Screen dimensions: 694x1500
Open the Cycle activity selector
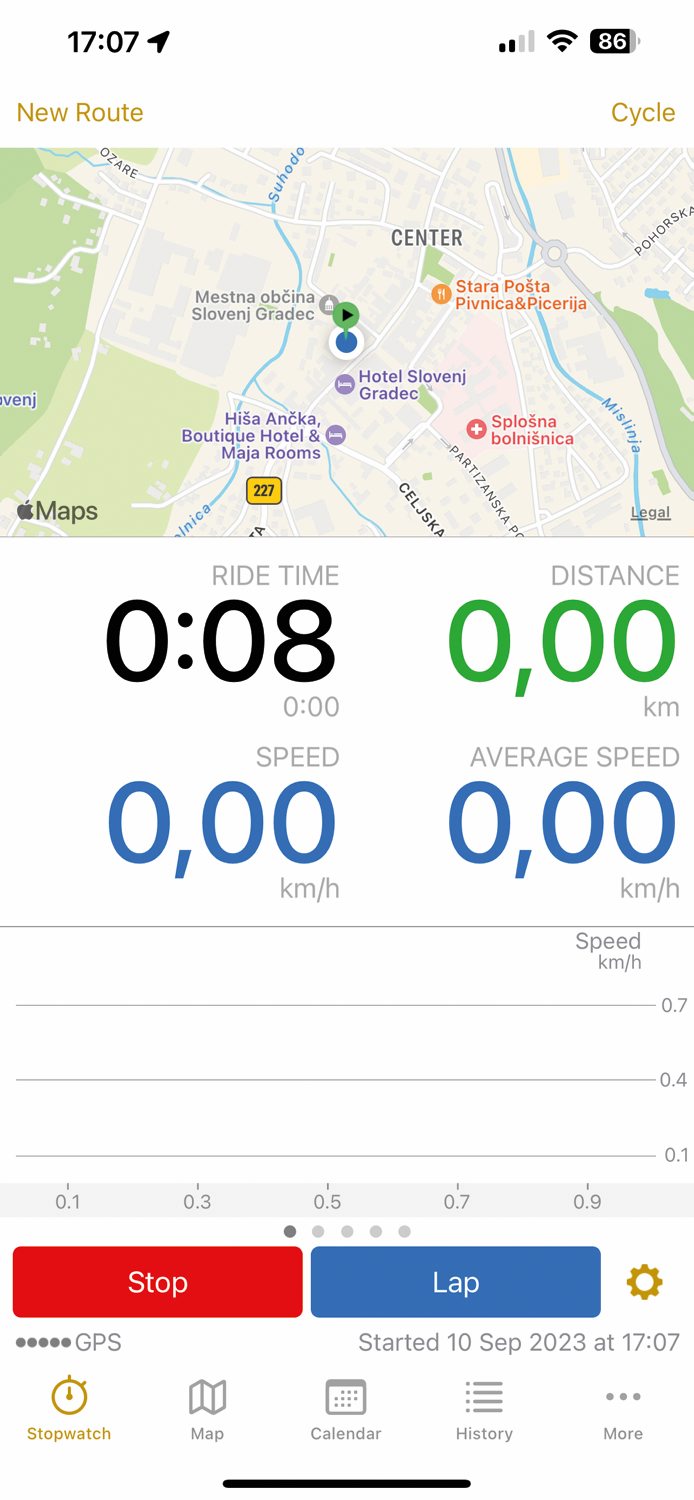(642, 113)
